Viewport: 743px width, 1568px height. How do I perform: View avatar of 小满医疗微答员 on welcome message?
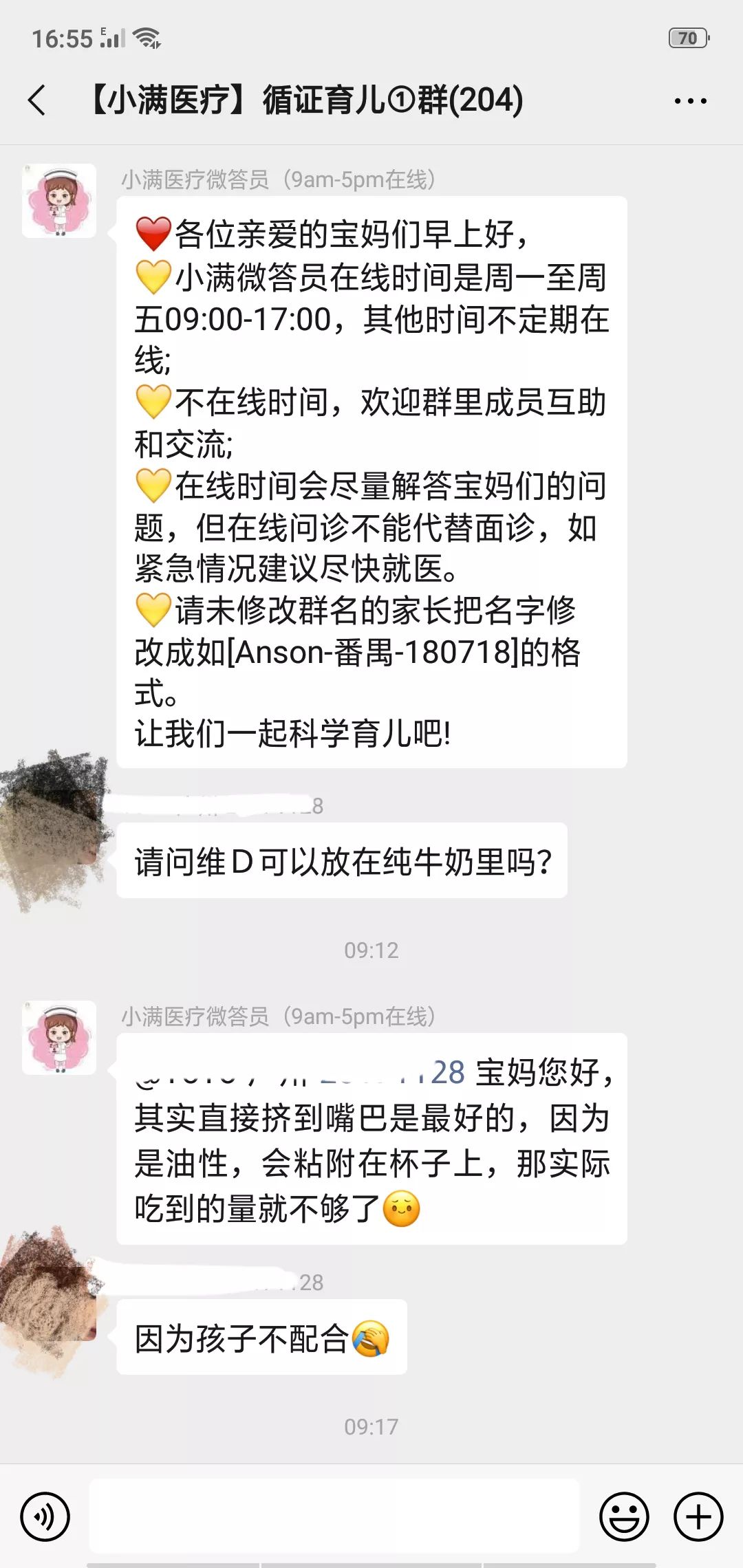[x=59, y=201]
